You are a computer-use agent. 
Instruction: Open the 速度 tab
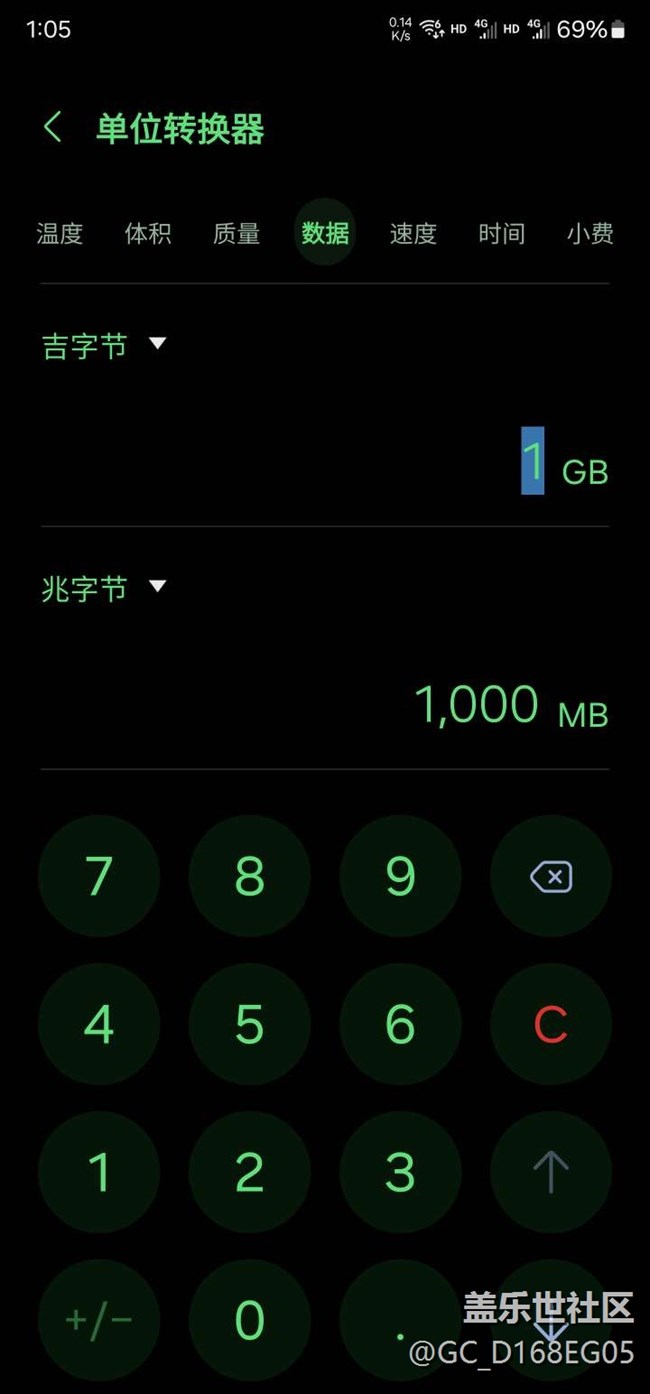[413, 234]
